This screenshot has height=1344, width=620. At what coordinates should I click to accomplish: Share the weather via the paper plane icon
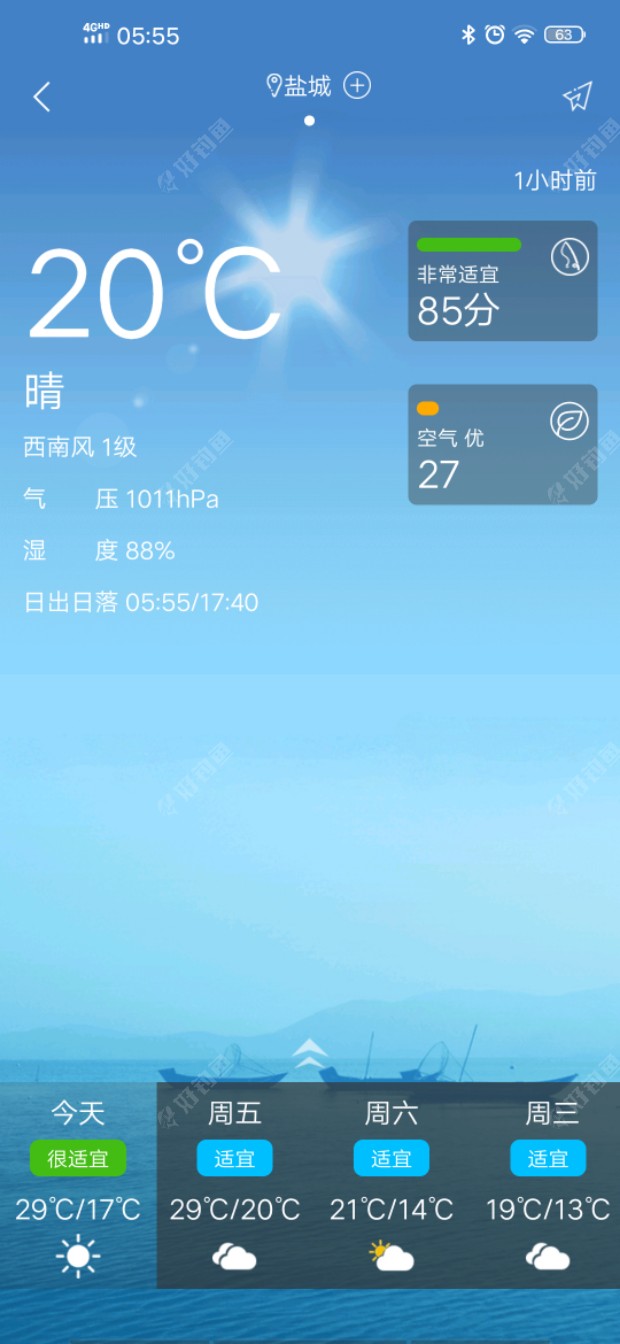[577, 96]
